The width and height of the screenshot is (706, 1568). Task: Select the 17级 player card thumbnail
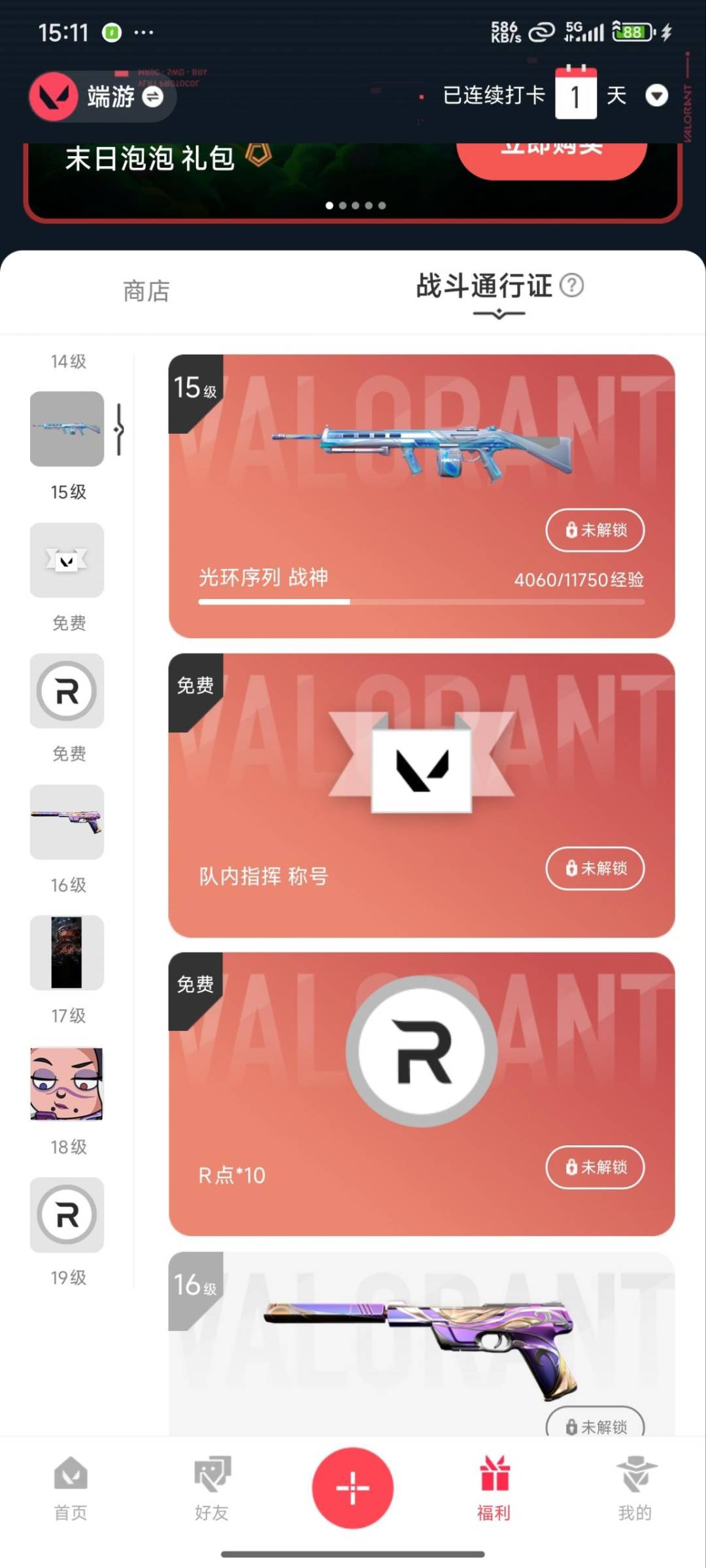67,953
